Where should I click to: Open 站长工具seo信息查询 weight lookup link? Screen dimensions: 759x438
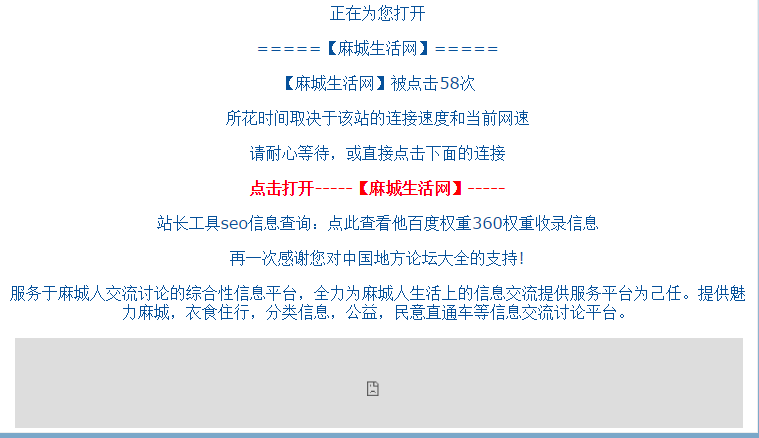tap(377, 223)
